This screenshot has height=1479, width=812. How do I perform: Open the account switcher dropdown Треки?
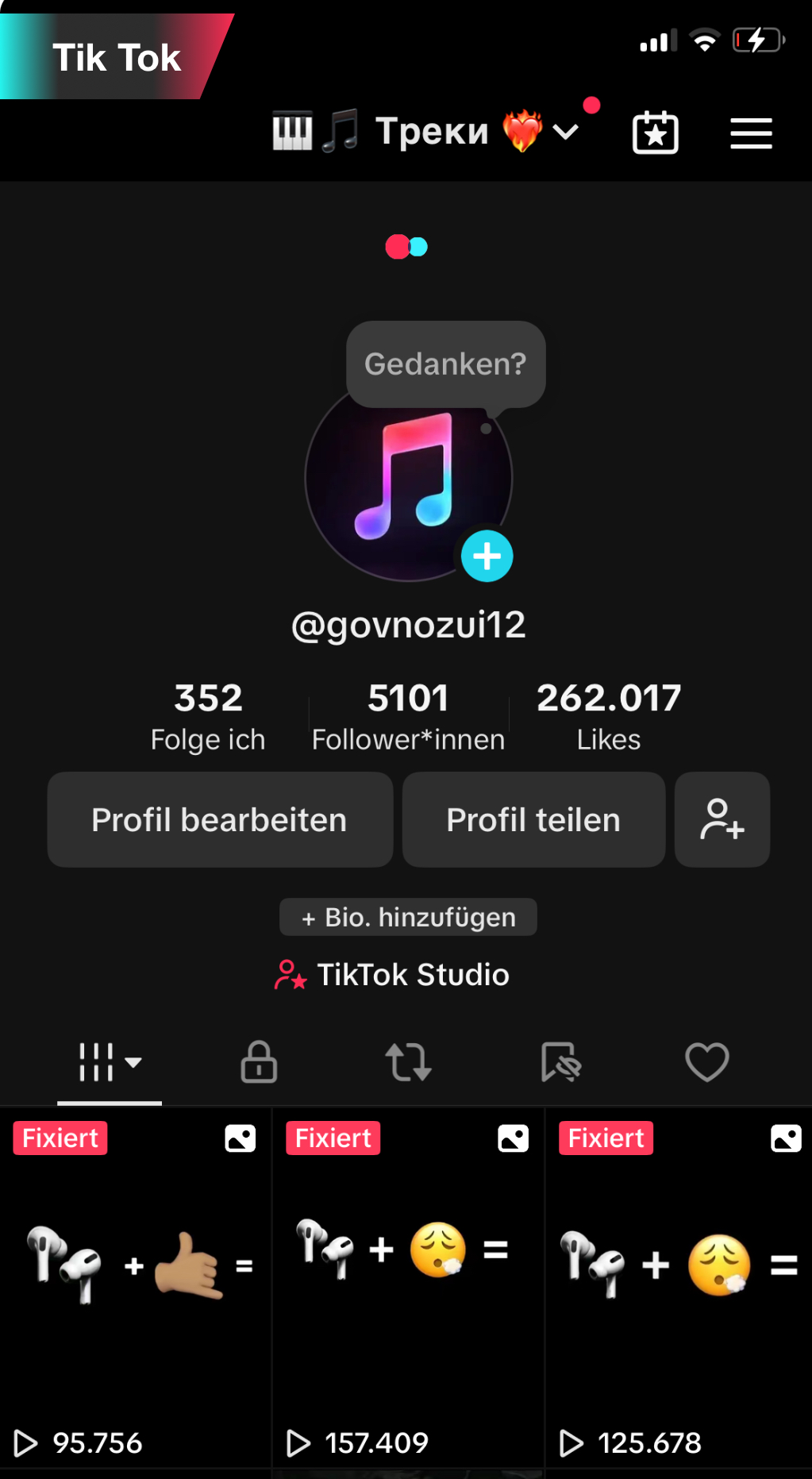click(433, 131)
